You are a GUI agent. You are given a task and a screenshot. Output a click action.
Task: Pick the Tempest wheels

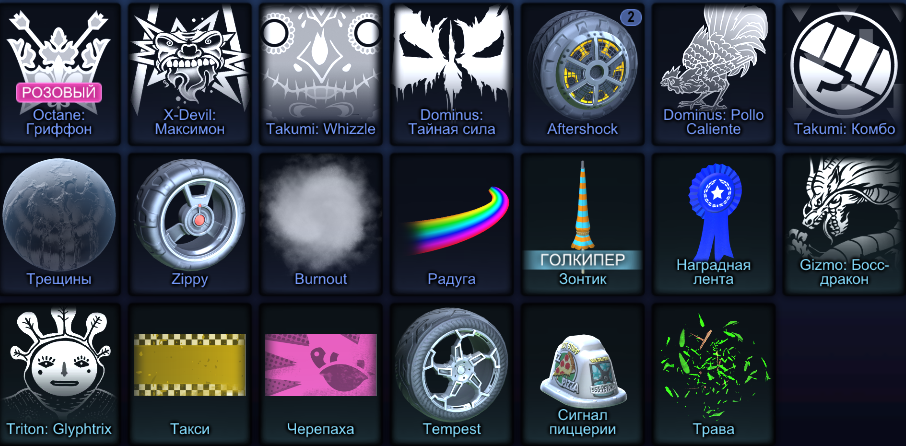click(451, 370)
